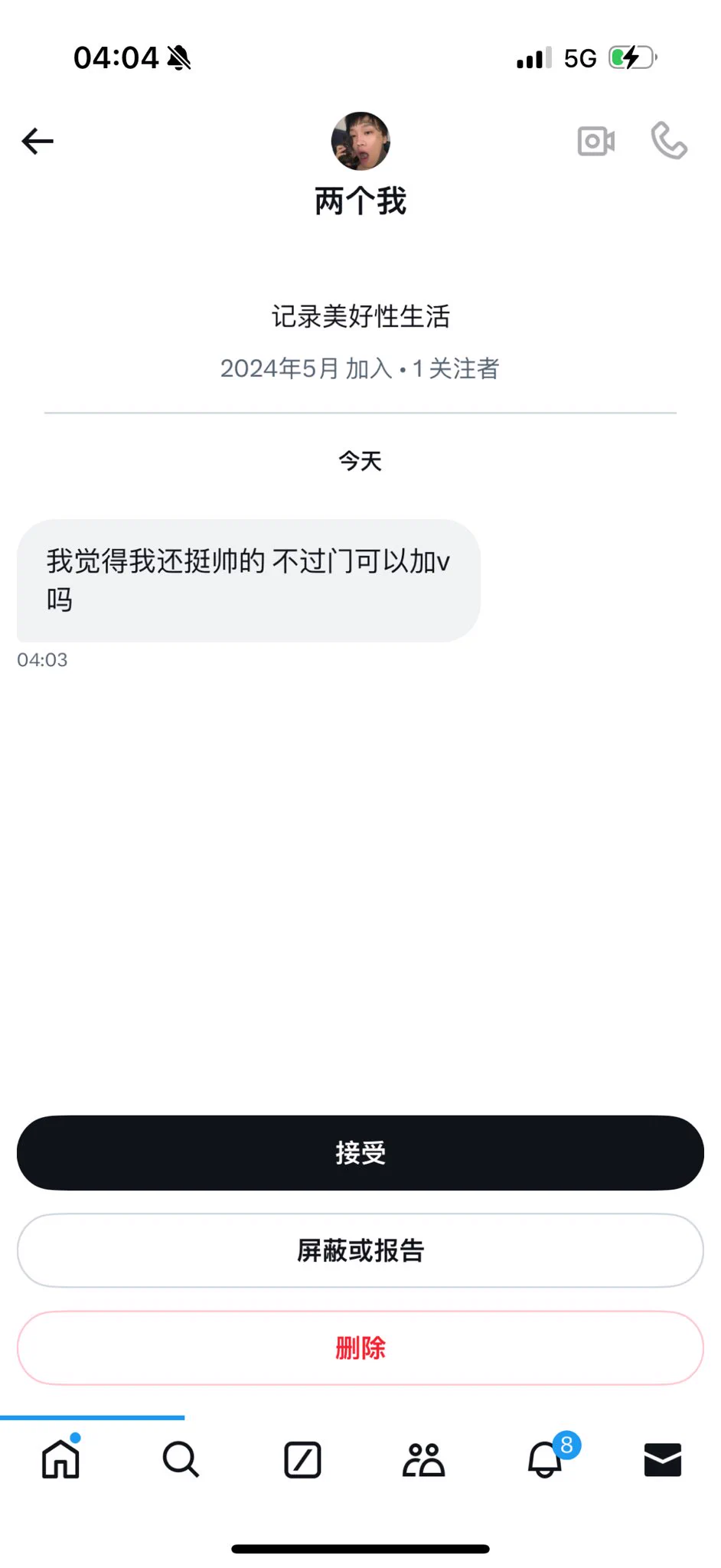Open the Messages envelope tab

coord(663,1459)
